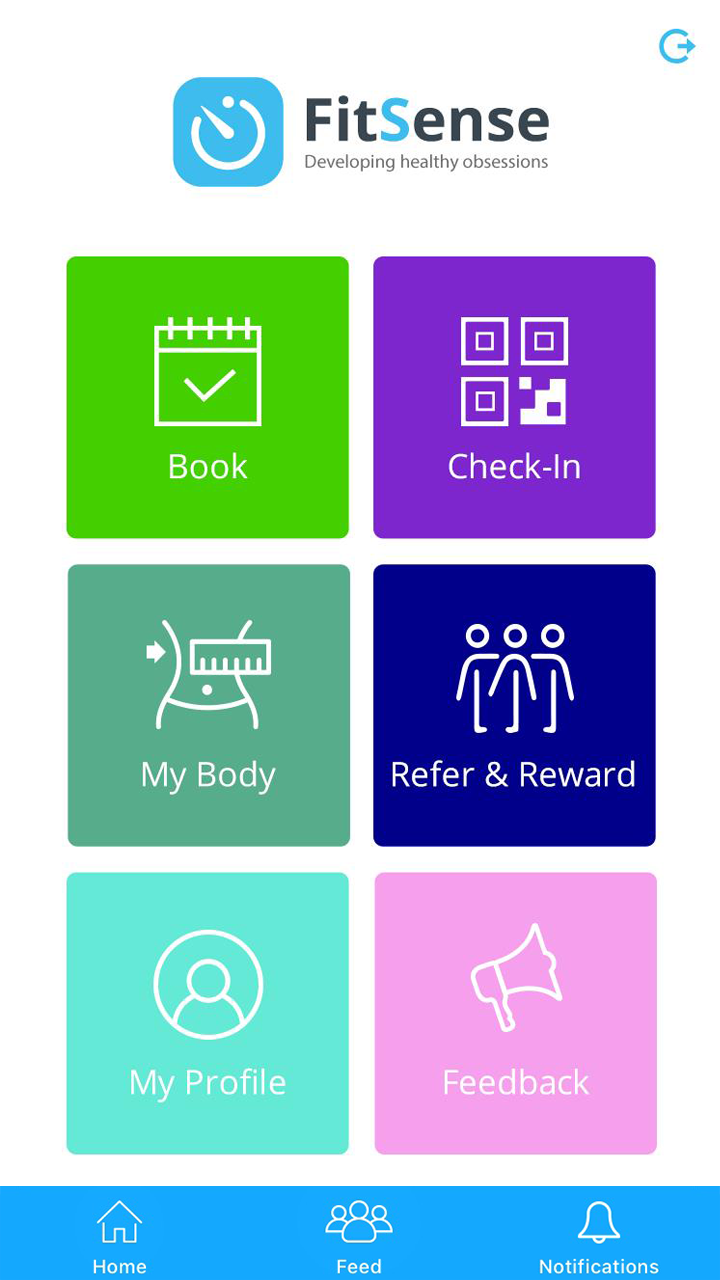This screenshot has width=720, height=1280.
Task: Switch to the Feed tab
Action: click(359, 1237)
